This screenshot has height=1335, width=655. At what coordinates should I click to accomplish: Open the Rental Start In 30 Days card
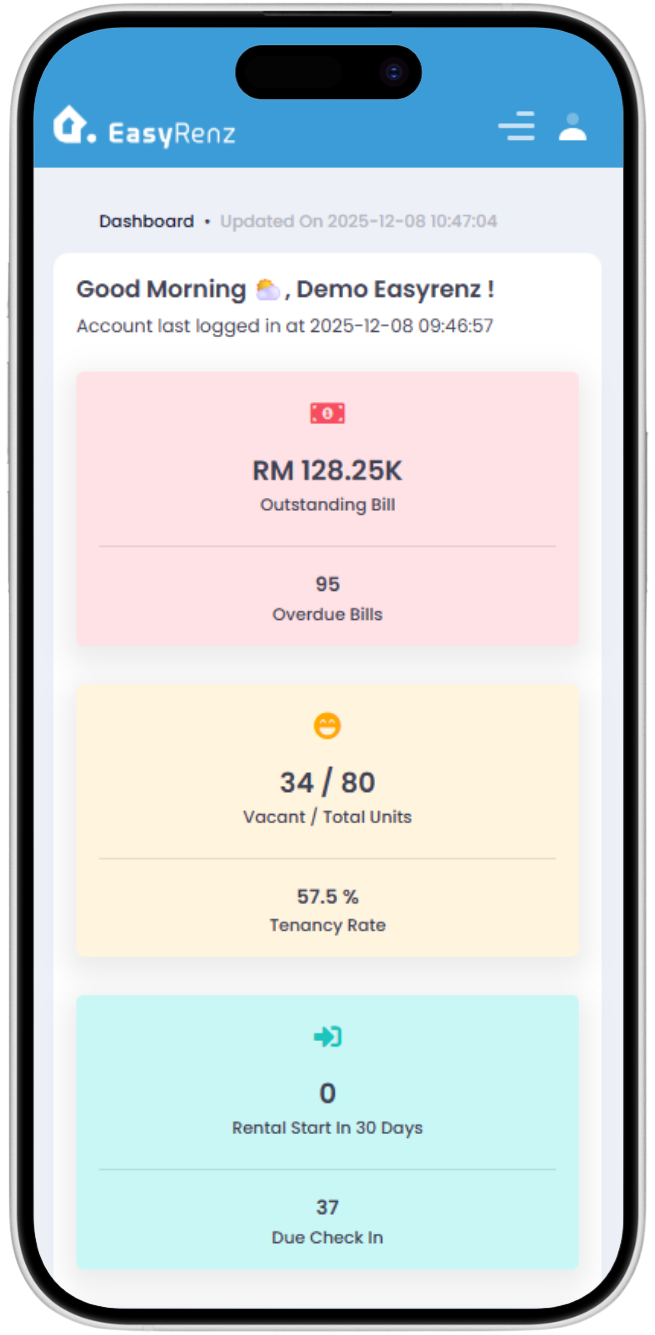coord(327,1093)
